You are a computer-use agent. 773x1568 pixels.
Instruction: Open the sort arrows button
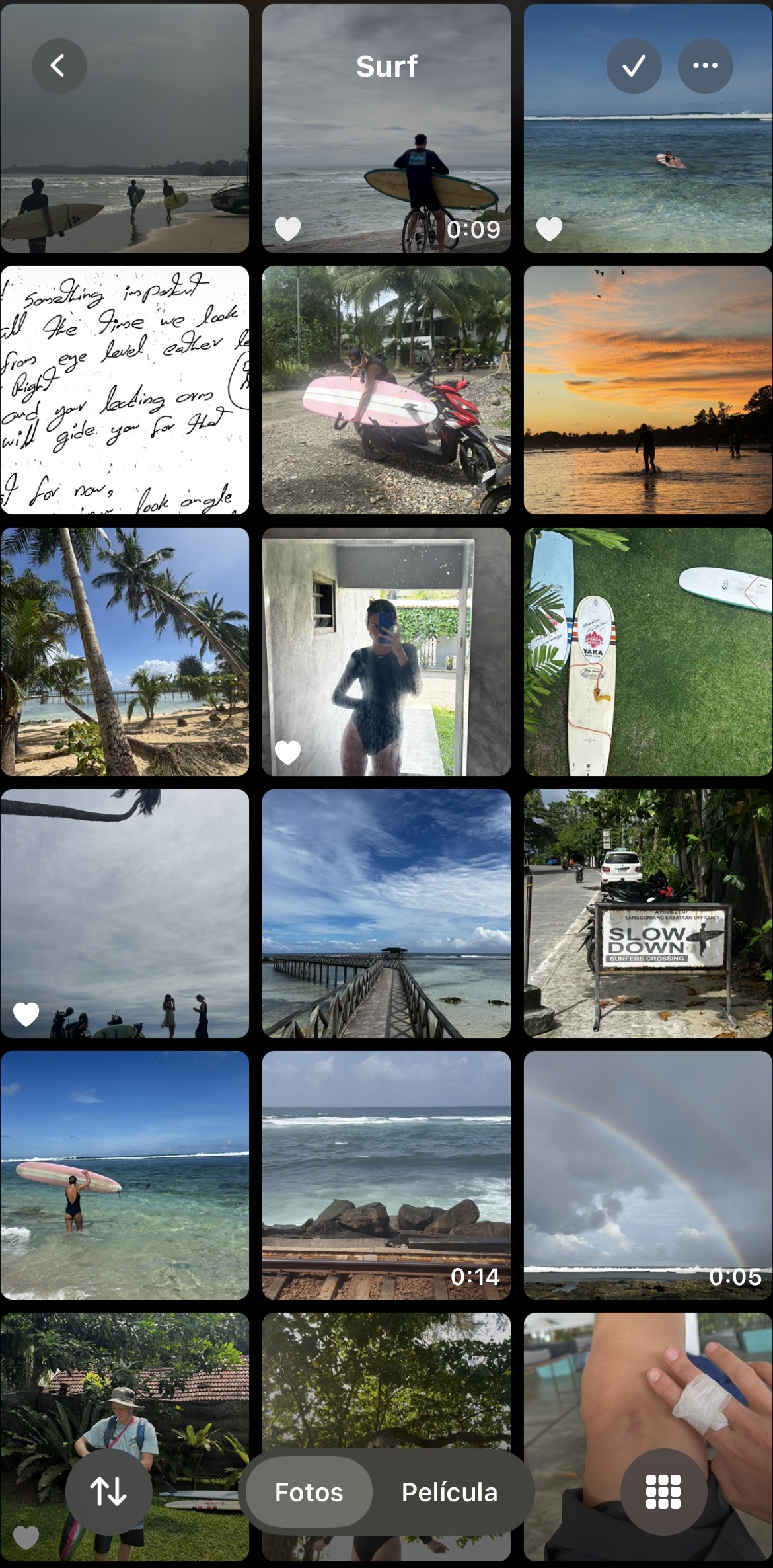[x=108, y=1492]
